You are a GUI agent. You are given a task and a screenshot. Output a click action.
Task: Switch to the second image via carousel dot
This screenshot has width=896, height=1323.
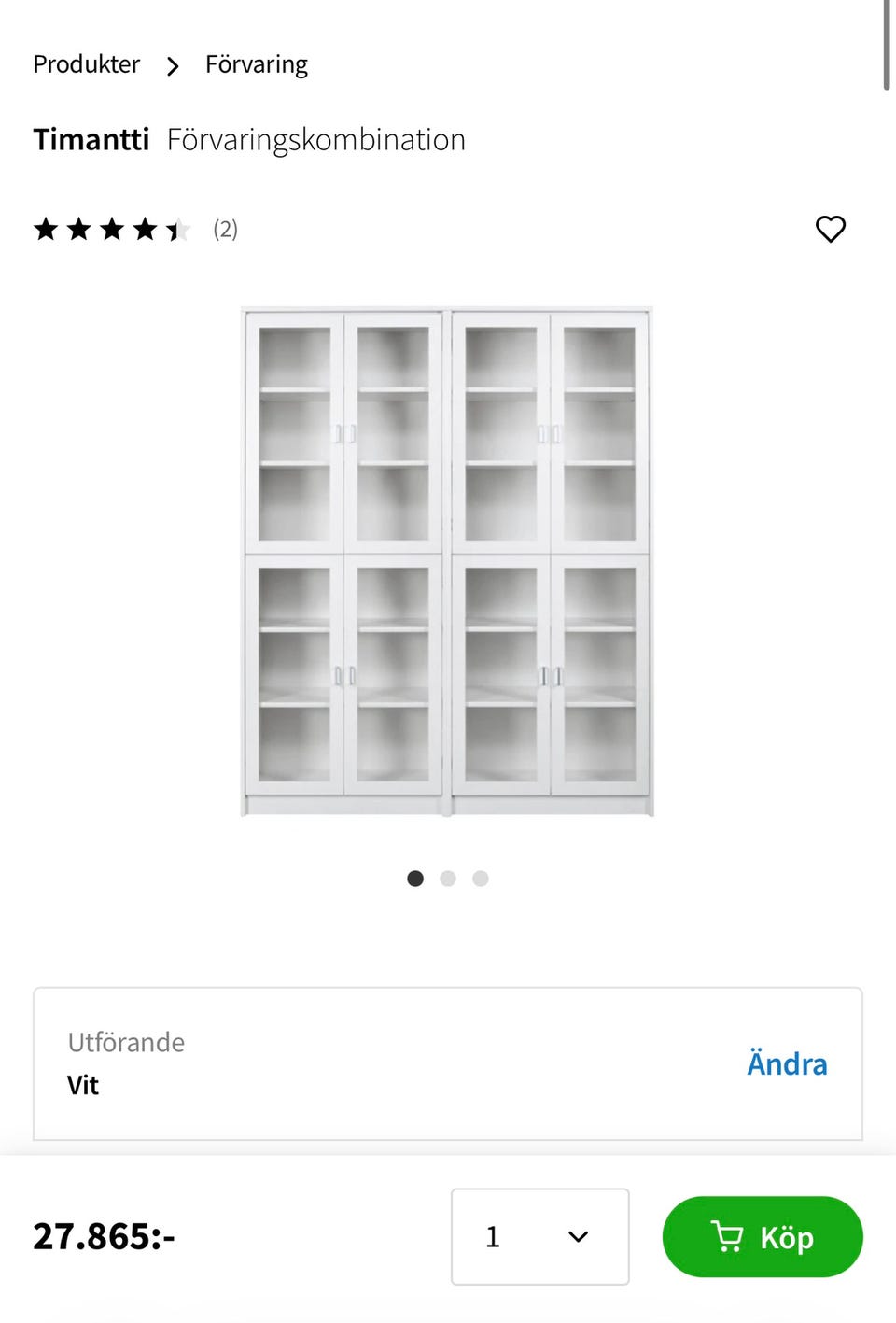447,878
